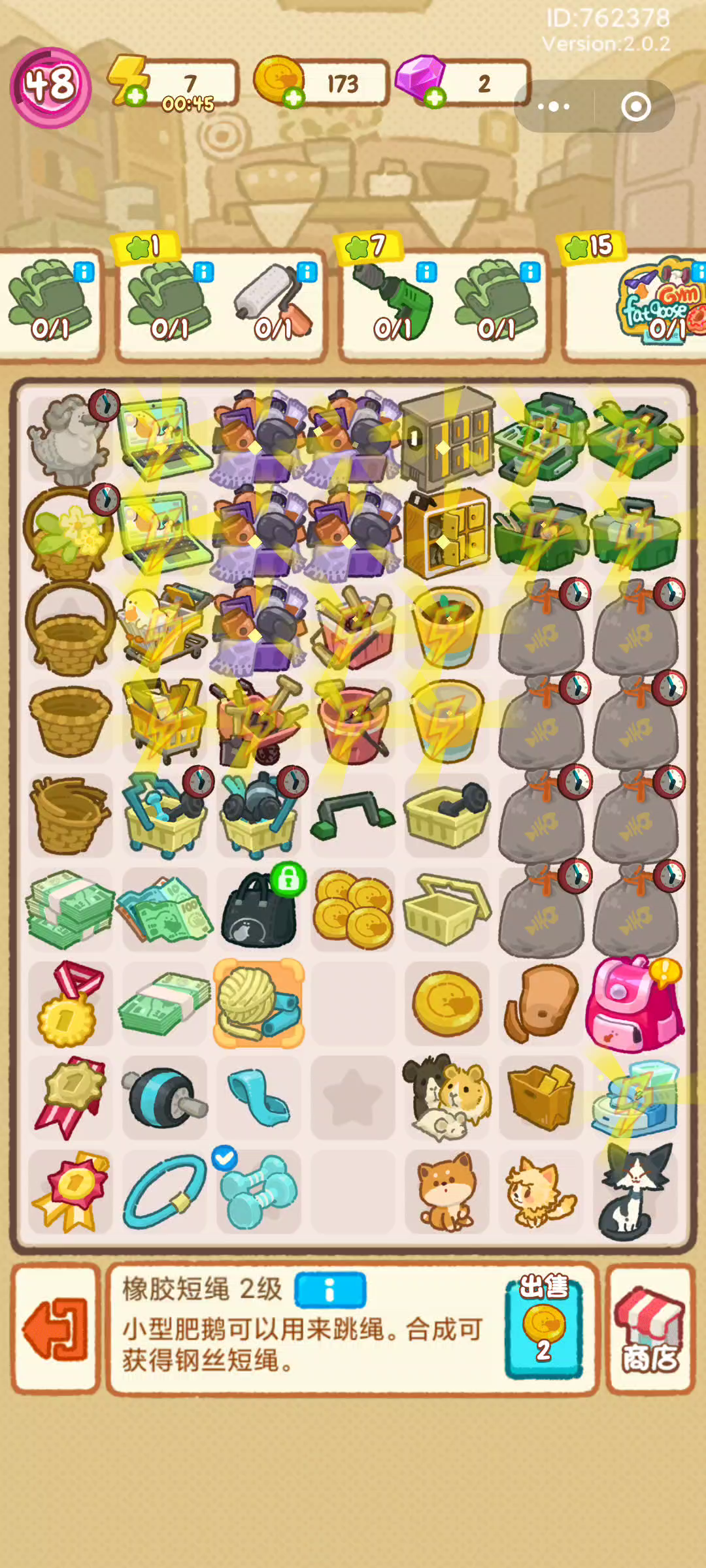This screenshot has width=706, height=1568.
Task: Add more energy with the lightning plus
Action: coord(135,97)
